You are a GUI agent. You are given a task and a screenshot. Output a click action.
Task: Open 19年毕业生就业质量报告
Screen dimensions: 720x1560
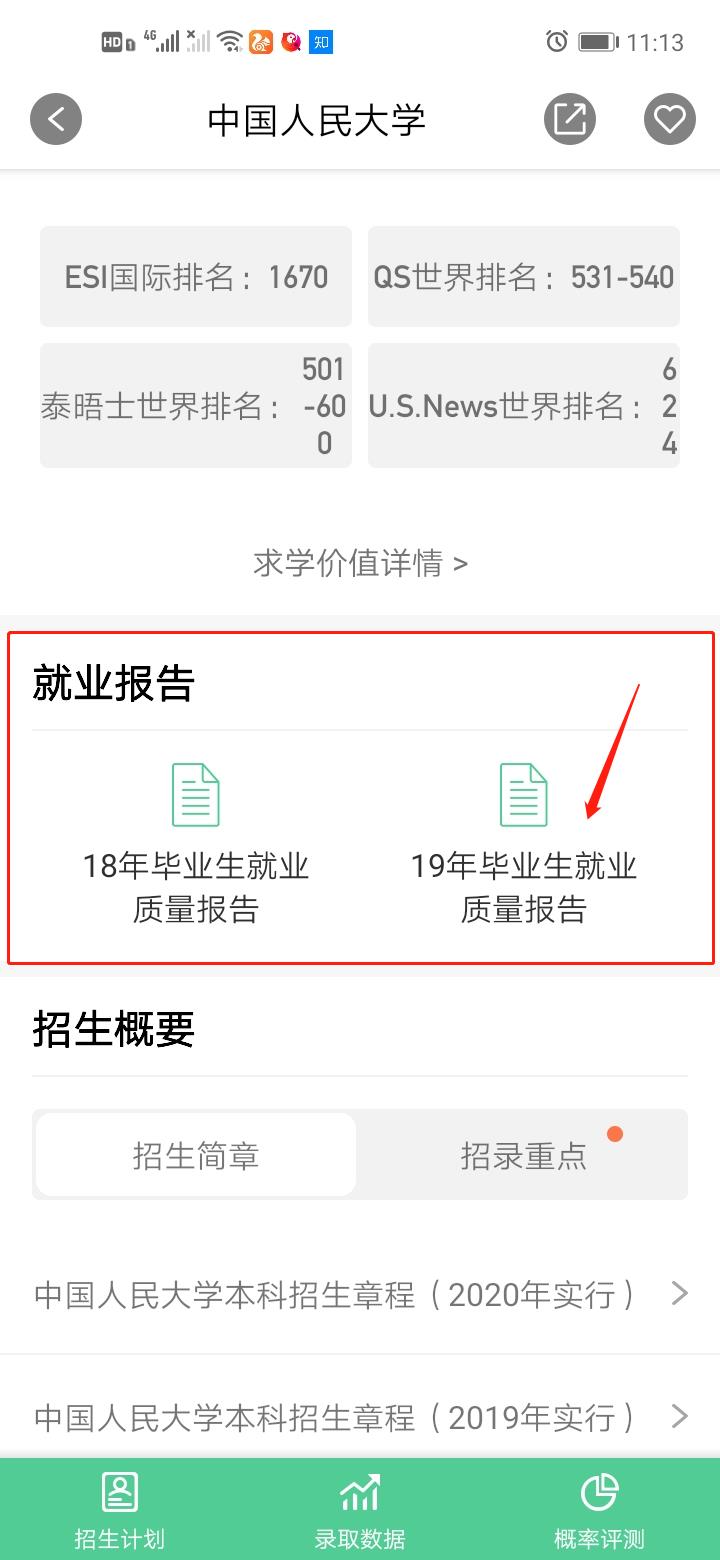click(524, 845)
